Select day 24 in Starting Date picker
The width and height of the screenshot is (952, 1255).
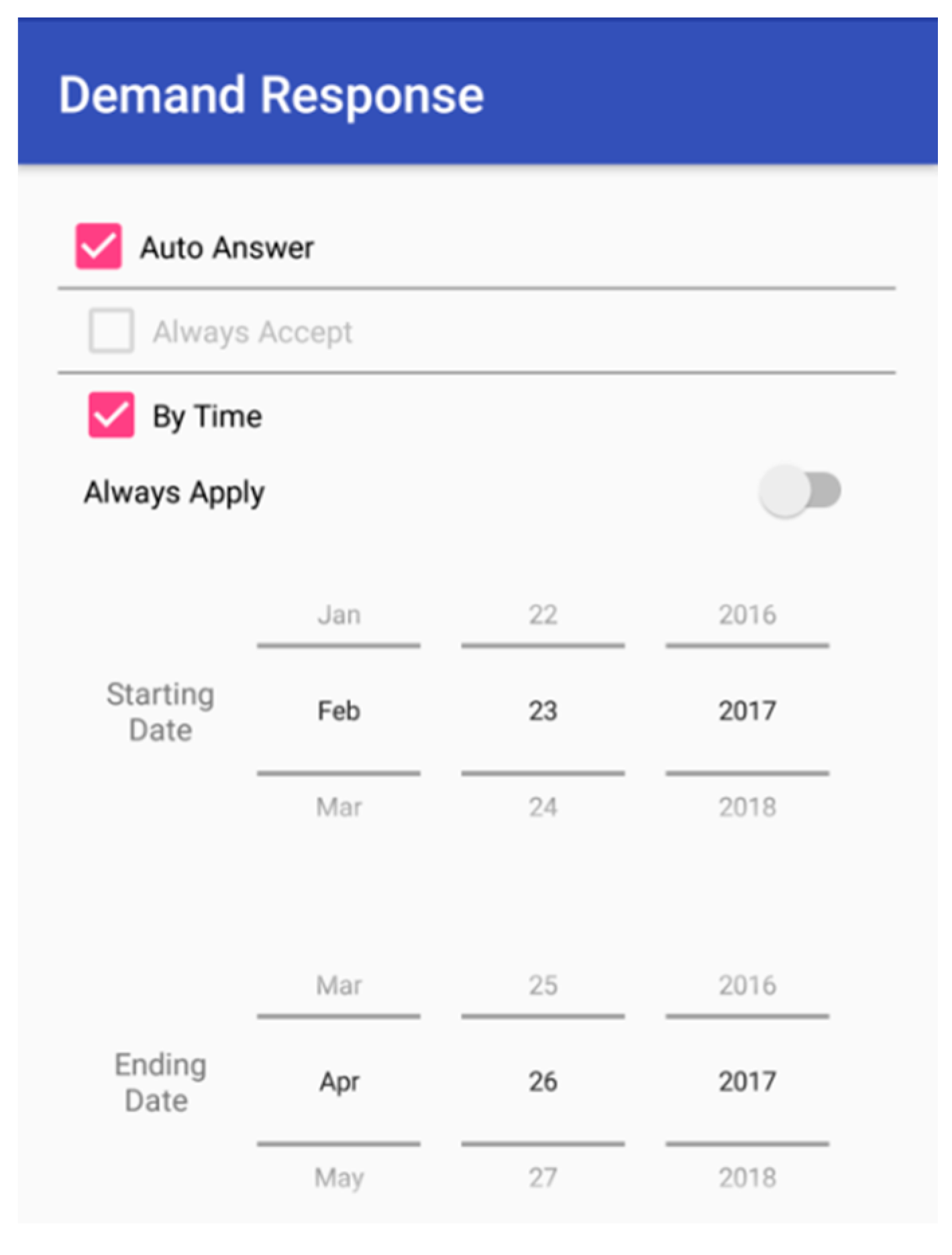point(543,806)
